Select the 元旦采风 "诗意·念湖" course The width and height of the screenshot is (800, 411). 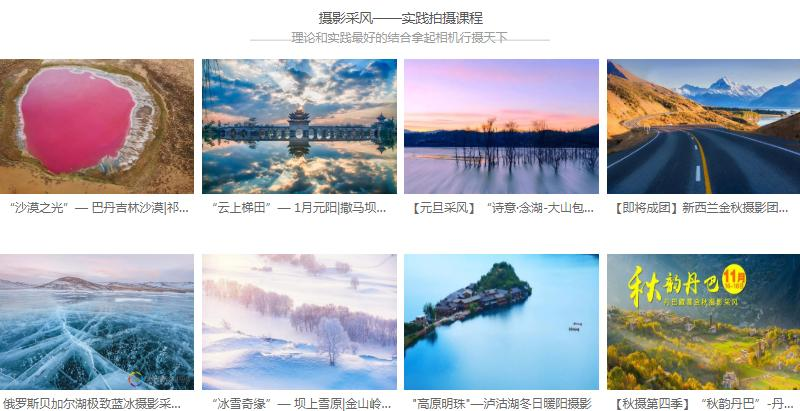pos(501,126)
